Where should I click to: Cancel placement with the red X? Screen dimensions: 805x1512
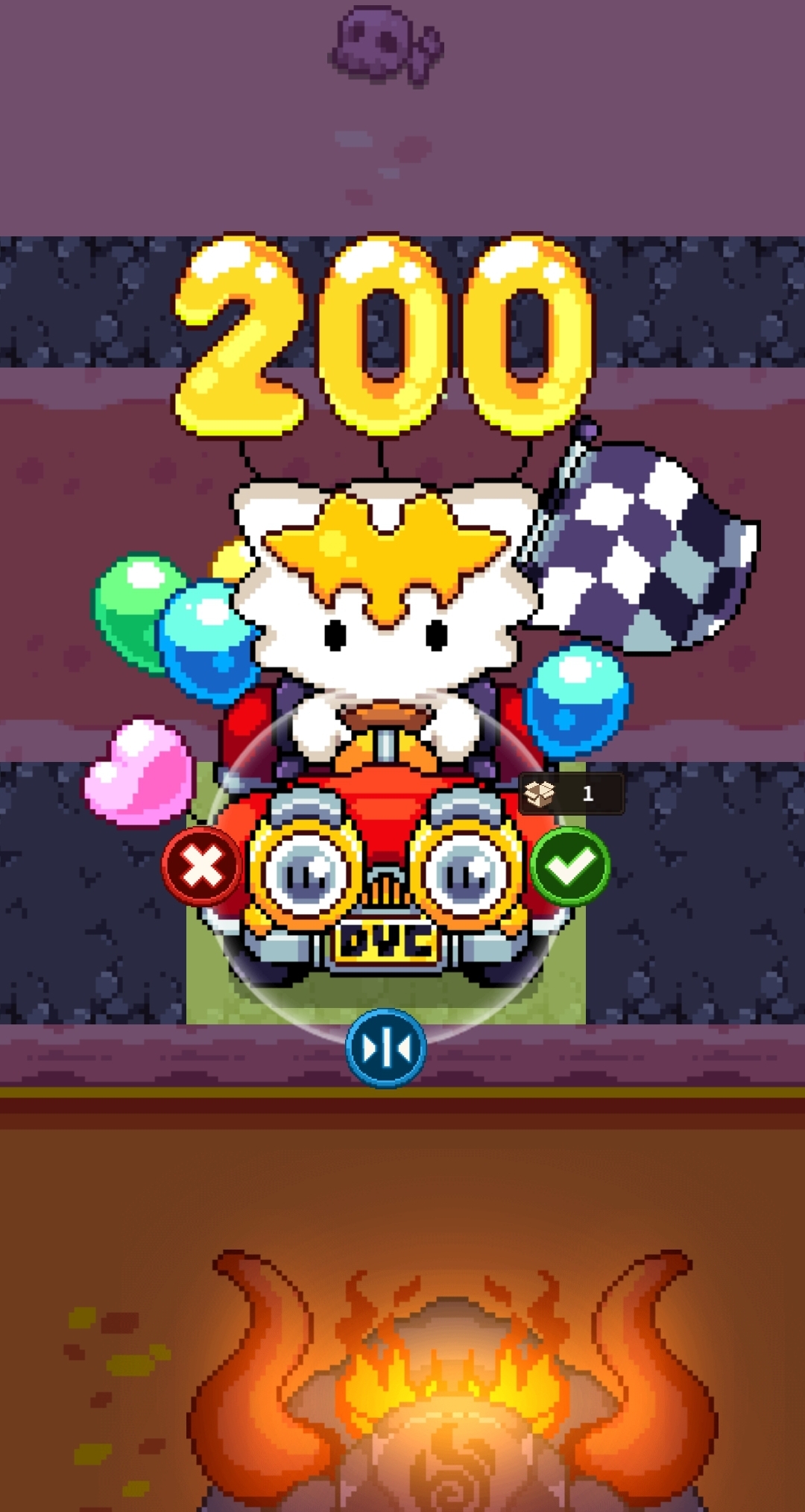[202, 866]
